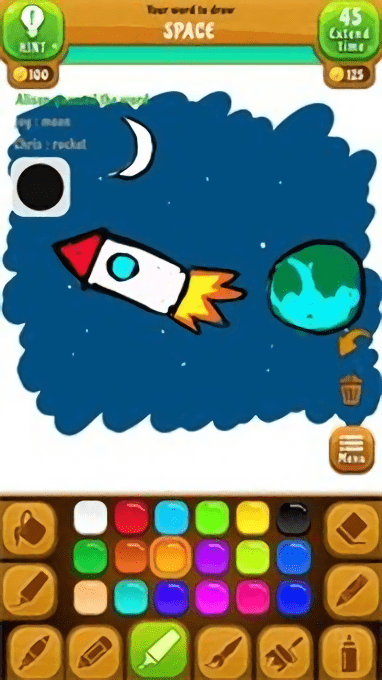Tap the Hint lightbulb button
This screenshot has width=382, height=680.
pos(33,29)
